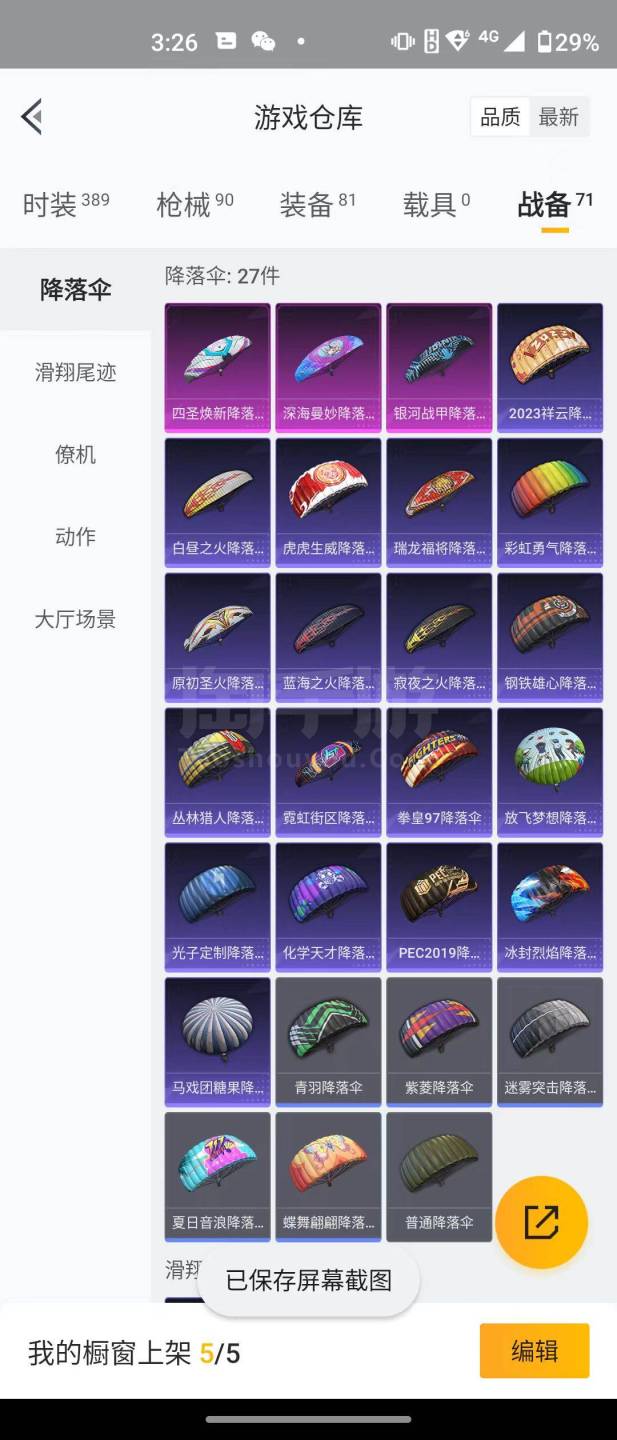Sort items by 最新

(558, 117)
